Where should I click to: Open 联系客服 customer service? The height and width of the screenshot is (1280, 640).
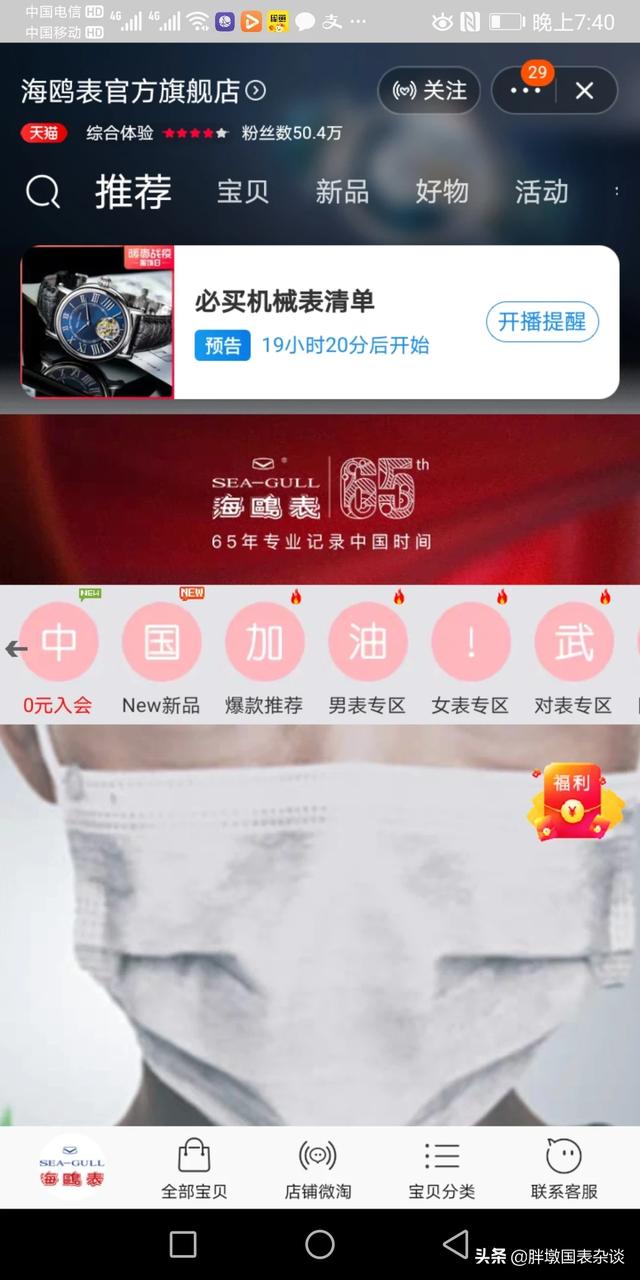564,1168
